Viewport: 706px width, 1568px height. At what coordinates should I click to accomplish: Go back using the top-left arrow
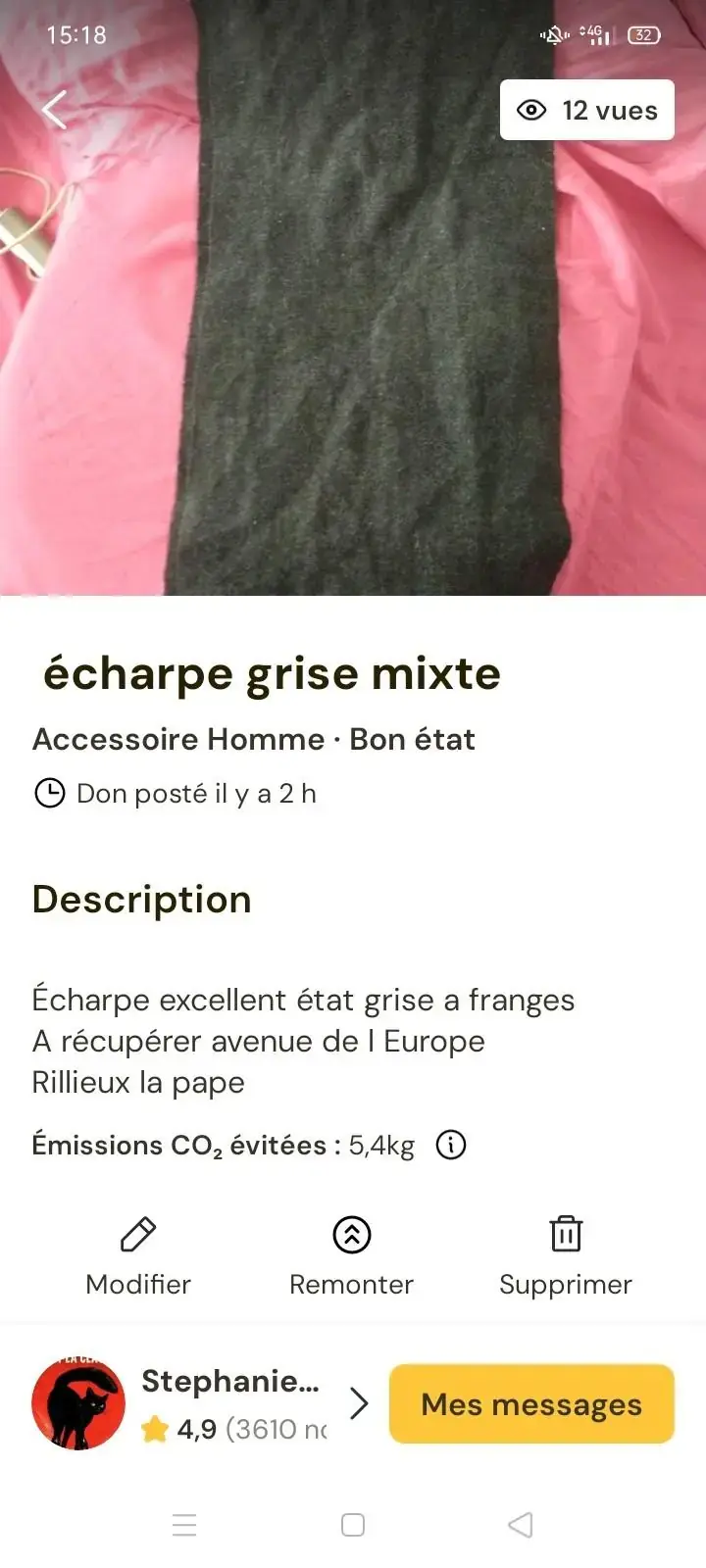(x=55, y=110)
